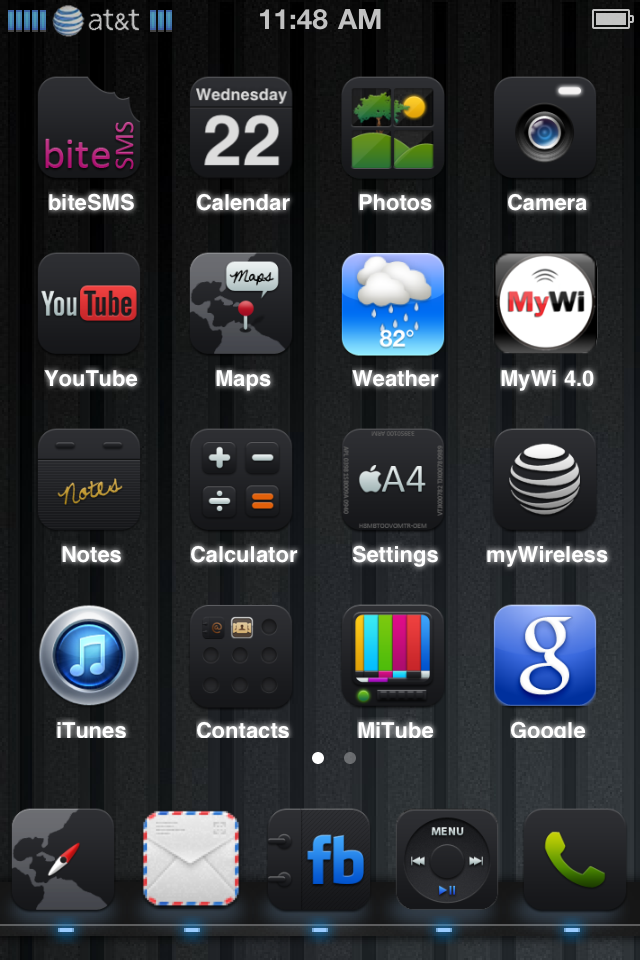The height and width of the screenshot is (960, 640).
Task: Open the myWireless app
Action: point(545,480)
